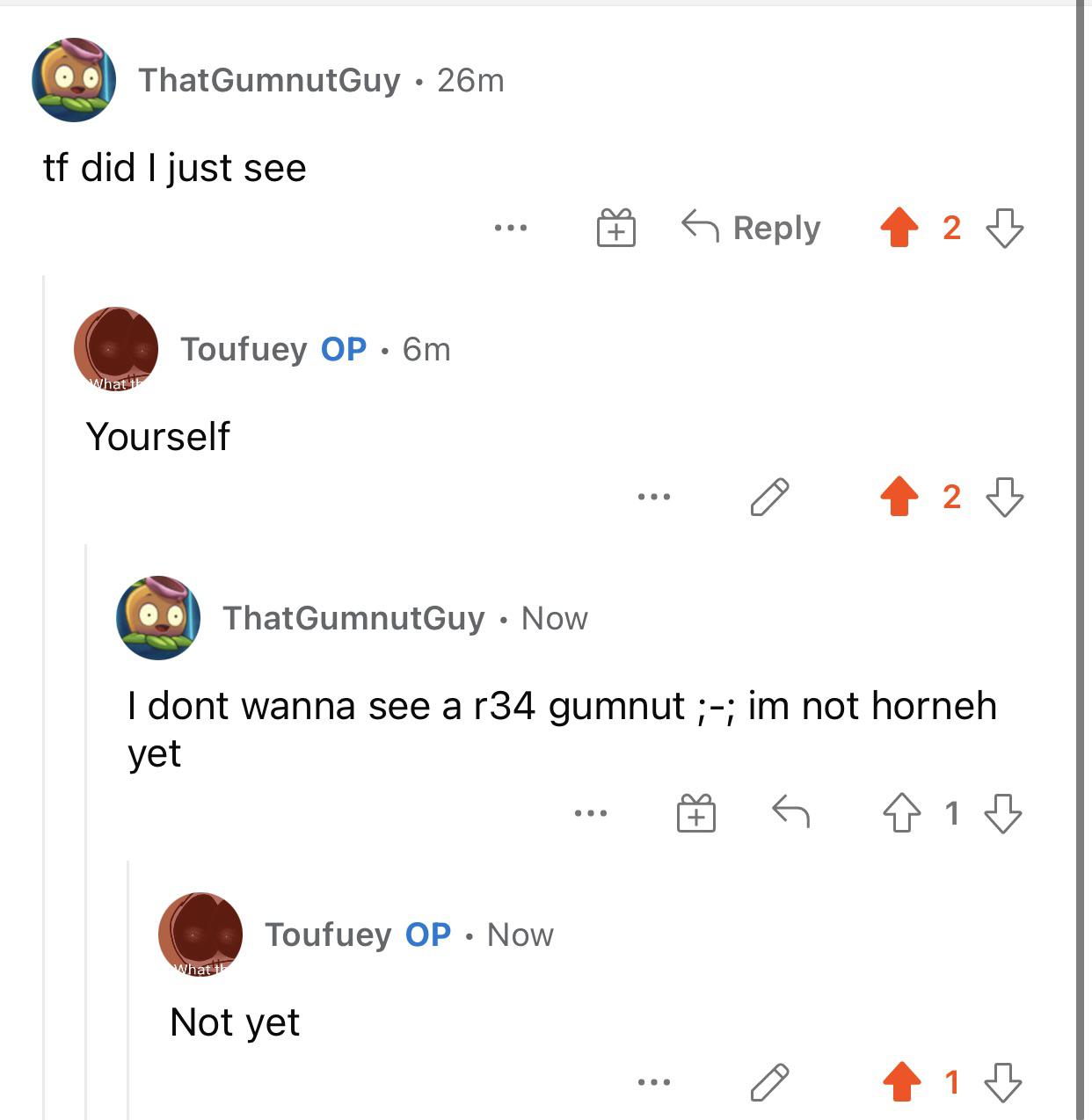Downvote the 'Not yet' comment
Screen dimensions: 1092x1120
pos(1003,1082)
